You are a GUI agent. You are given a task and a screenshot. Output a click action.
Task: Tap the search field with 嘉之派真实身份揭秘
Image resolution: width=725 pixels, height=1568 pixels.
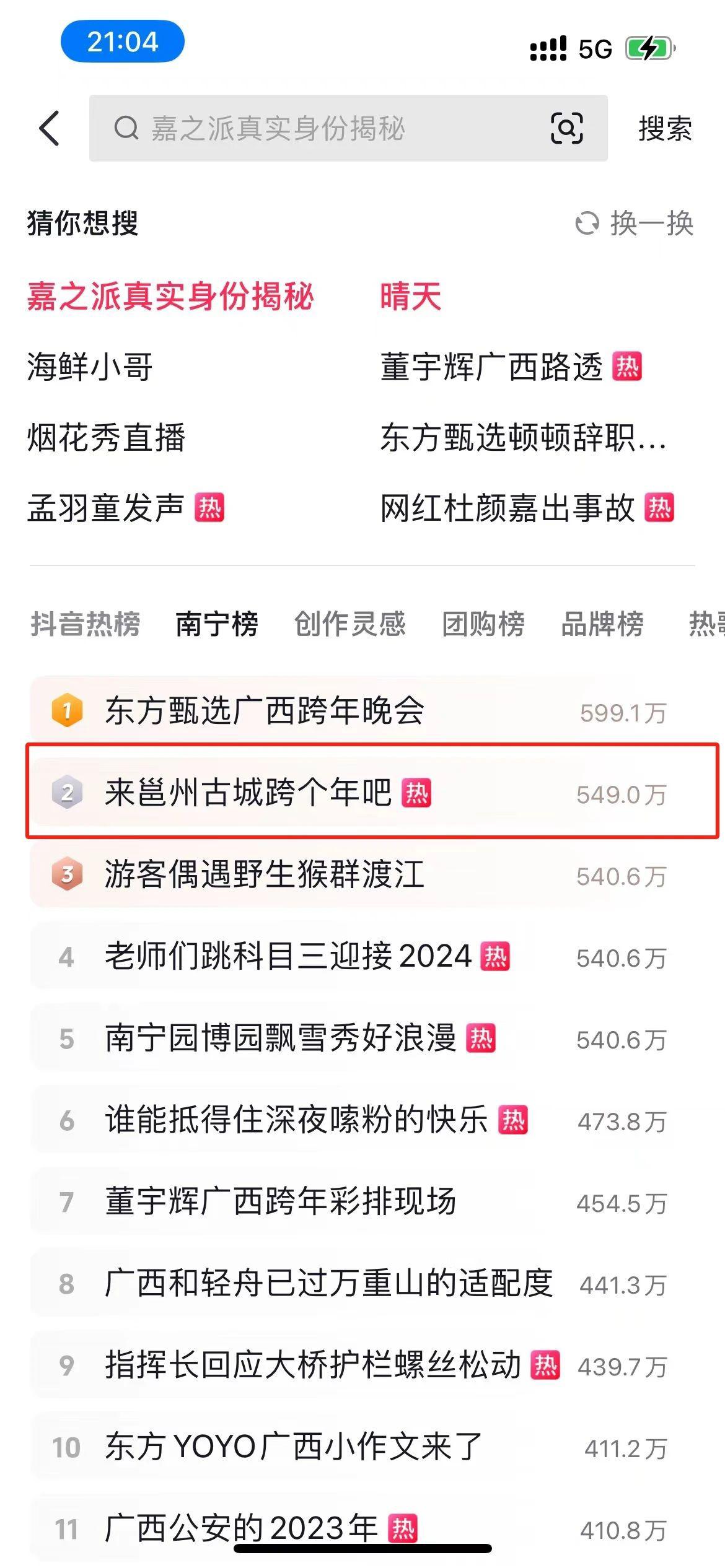point(322,129)
